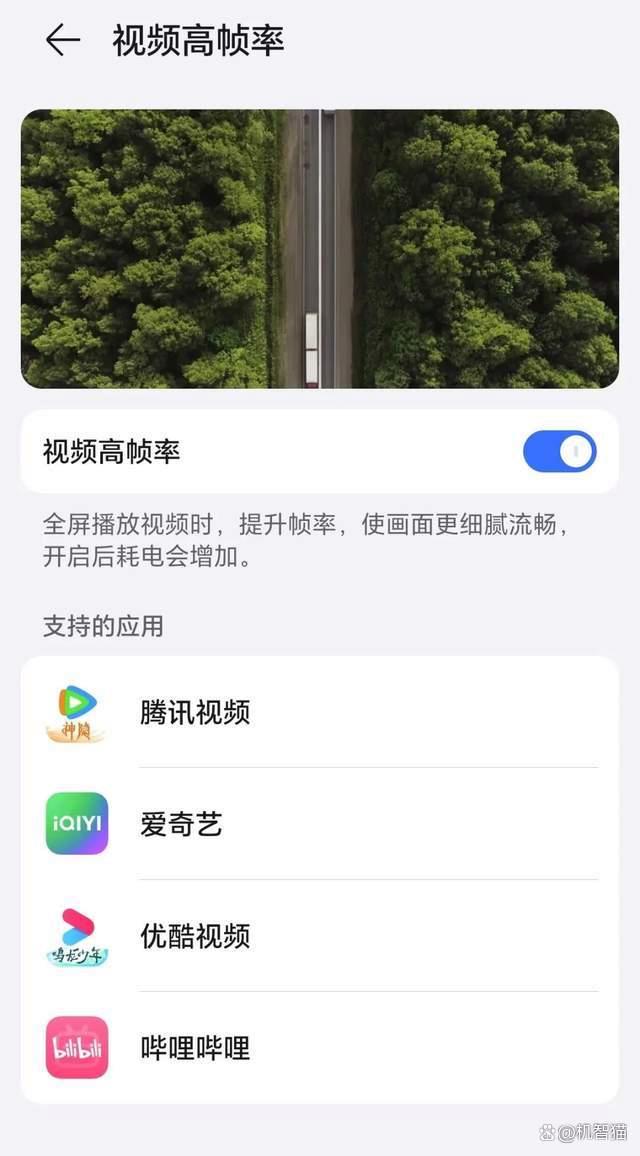Turn off the 视频高帧率 switch
The image size is (640, 1156).
559,452
